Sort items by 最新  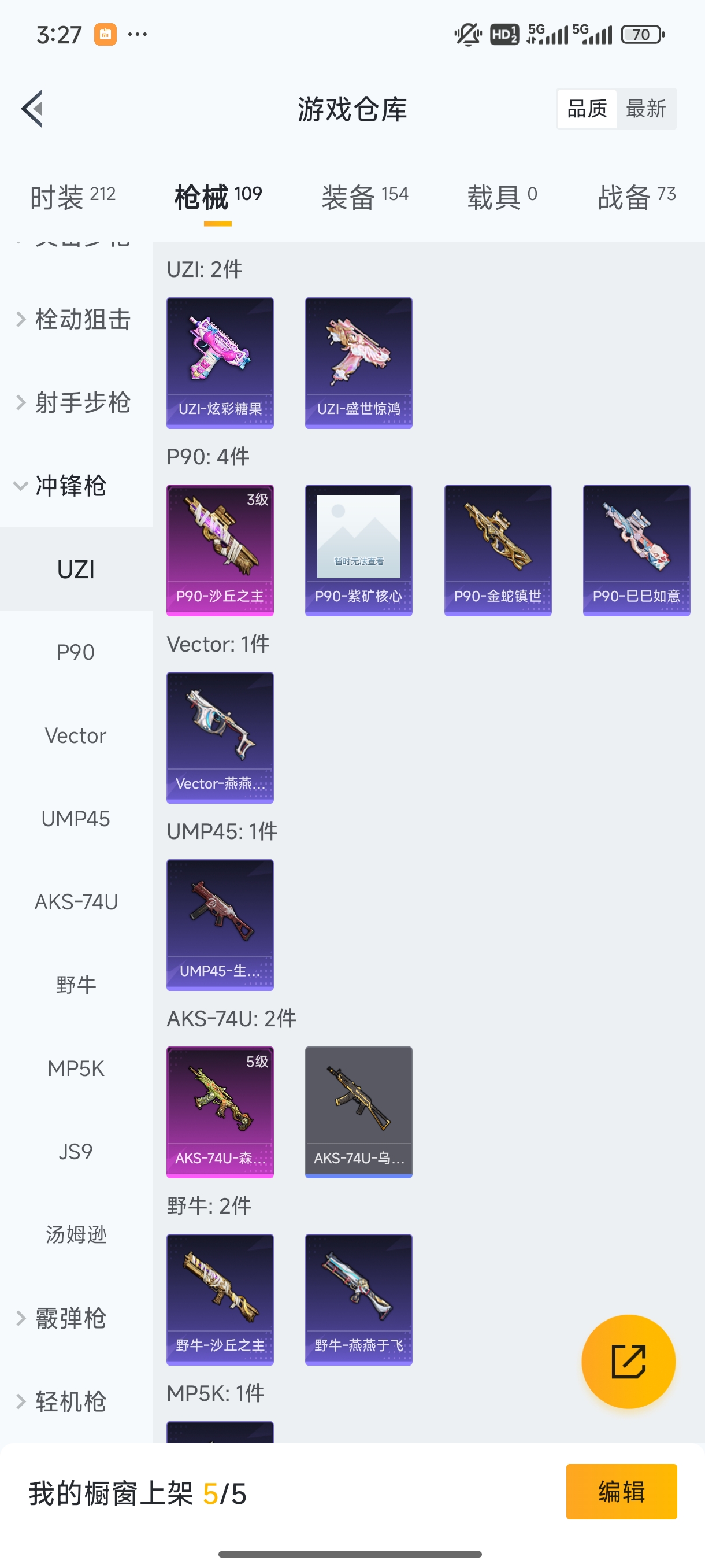pyautogui.click(x=645, y=109)
